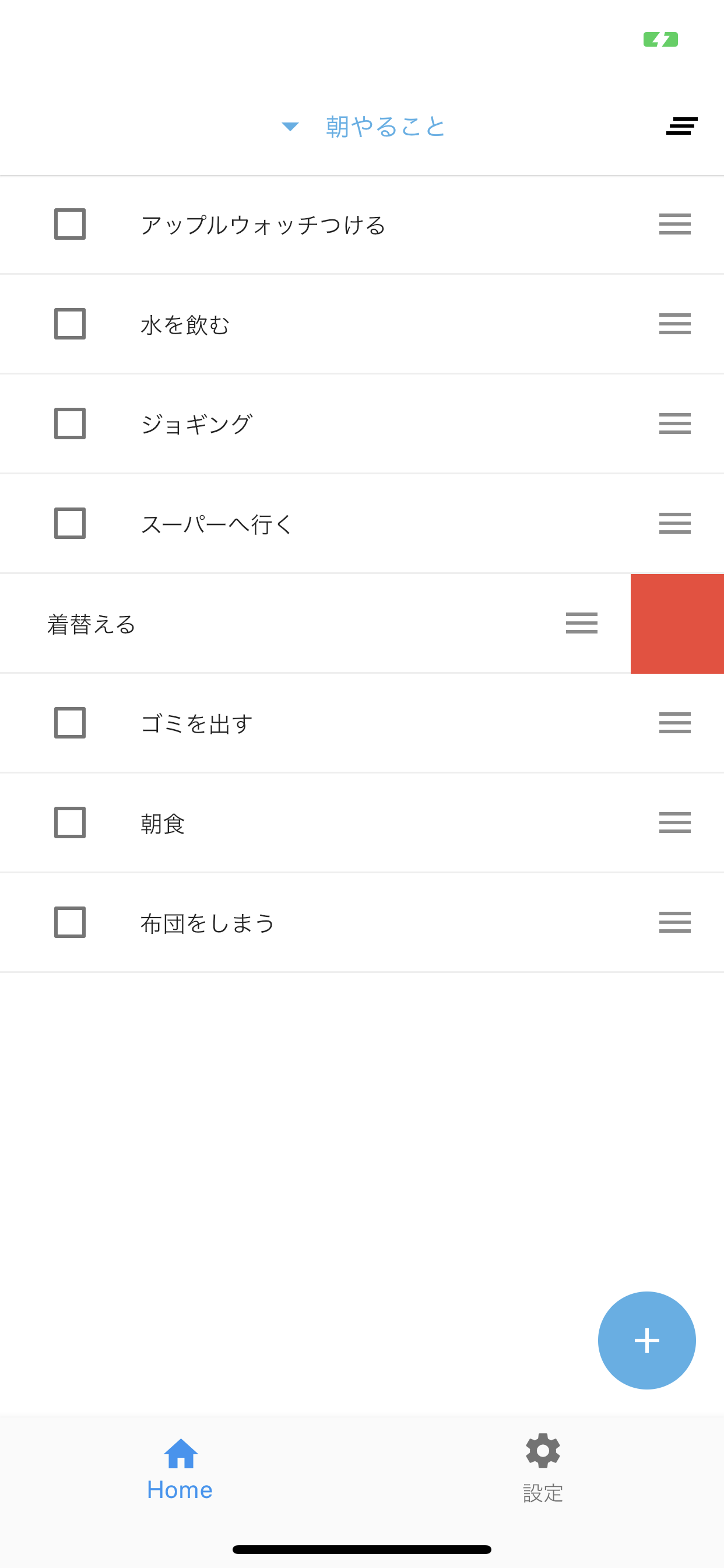The width and height of the screenshot is (724, 1568).
Task: Tick off 朝食
Action: tap(70, 823)
